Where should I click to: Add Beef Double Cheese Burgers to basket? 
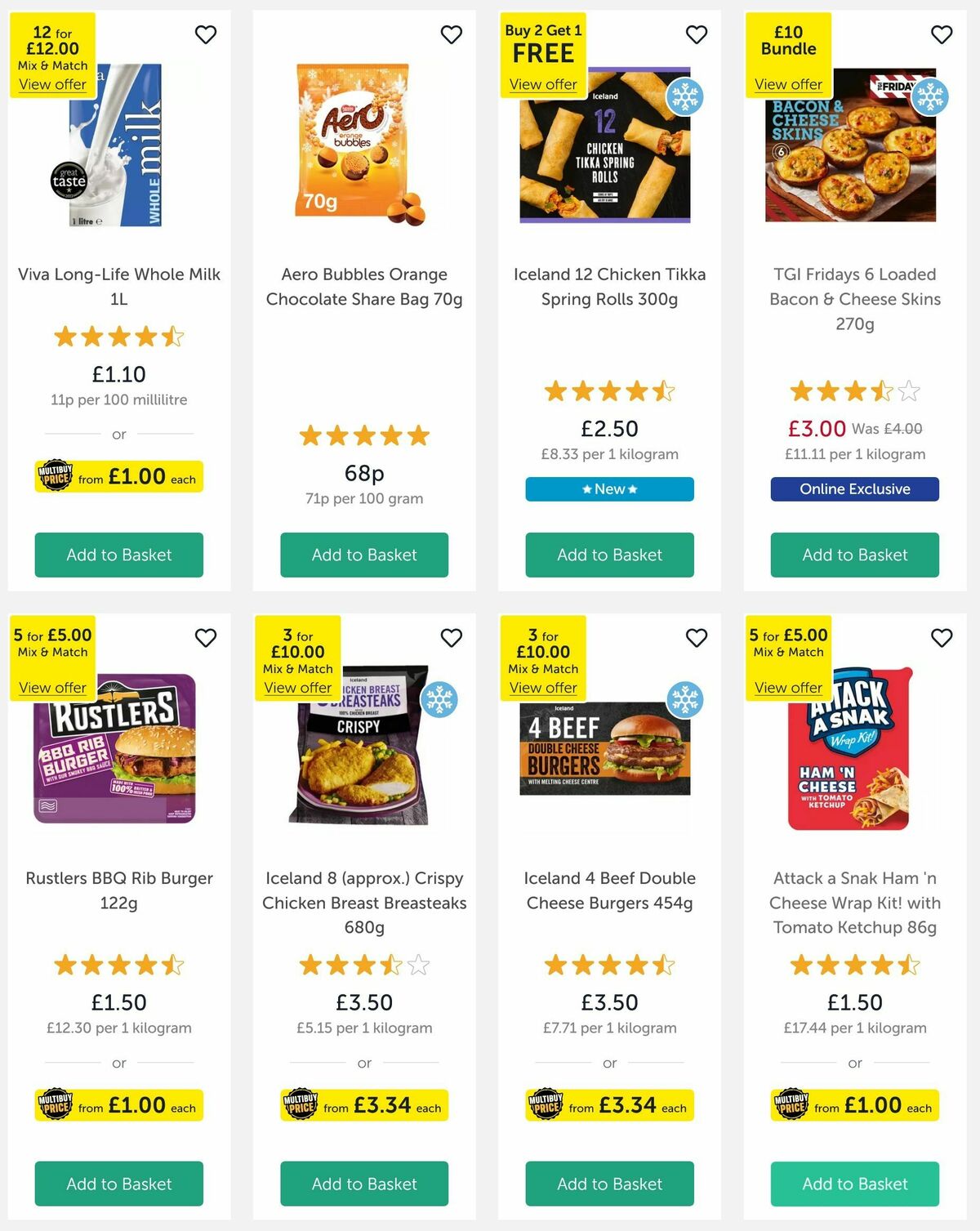(609, 1184)
